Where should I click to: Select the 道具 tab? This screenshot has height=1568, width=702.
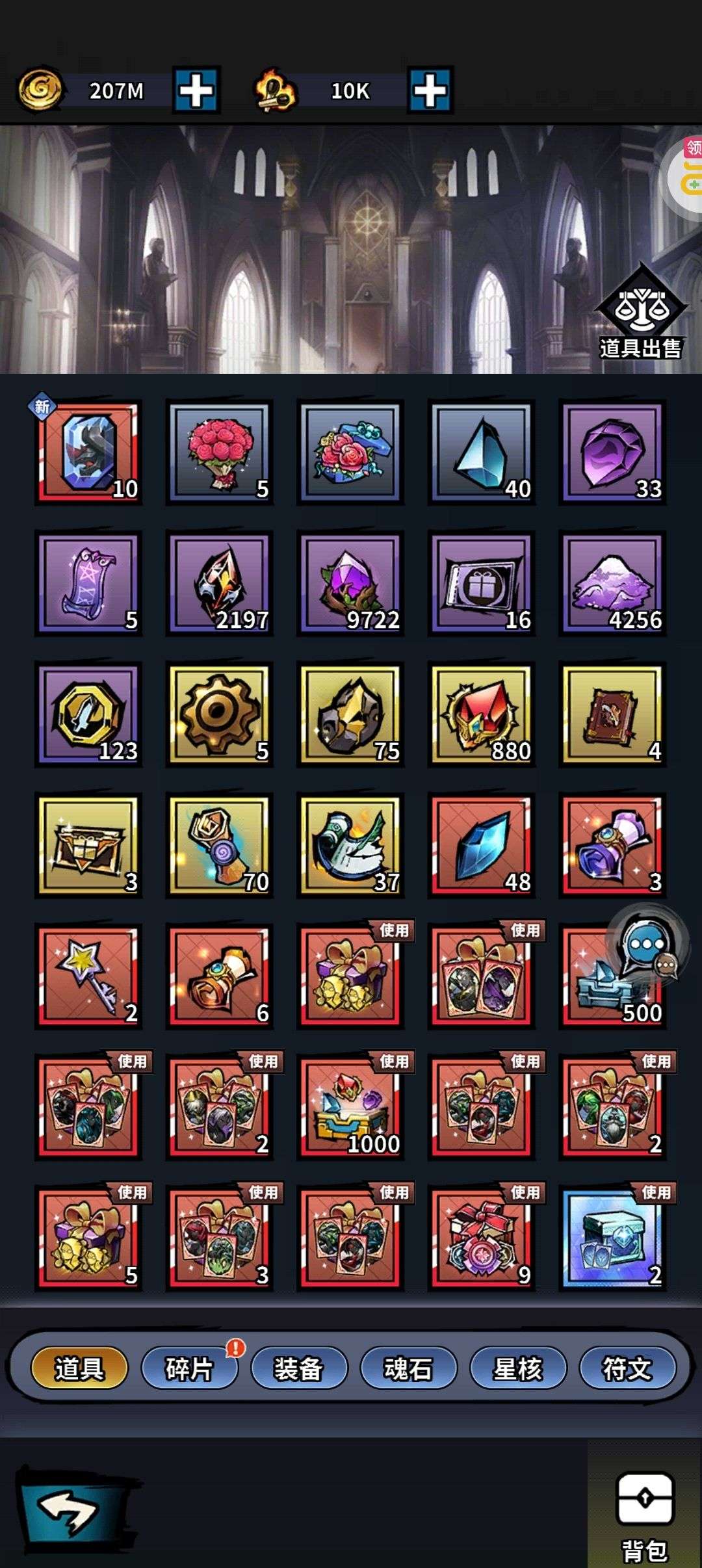tap(79, 1368)
